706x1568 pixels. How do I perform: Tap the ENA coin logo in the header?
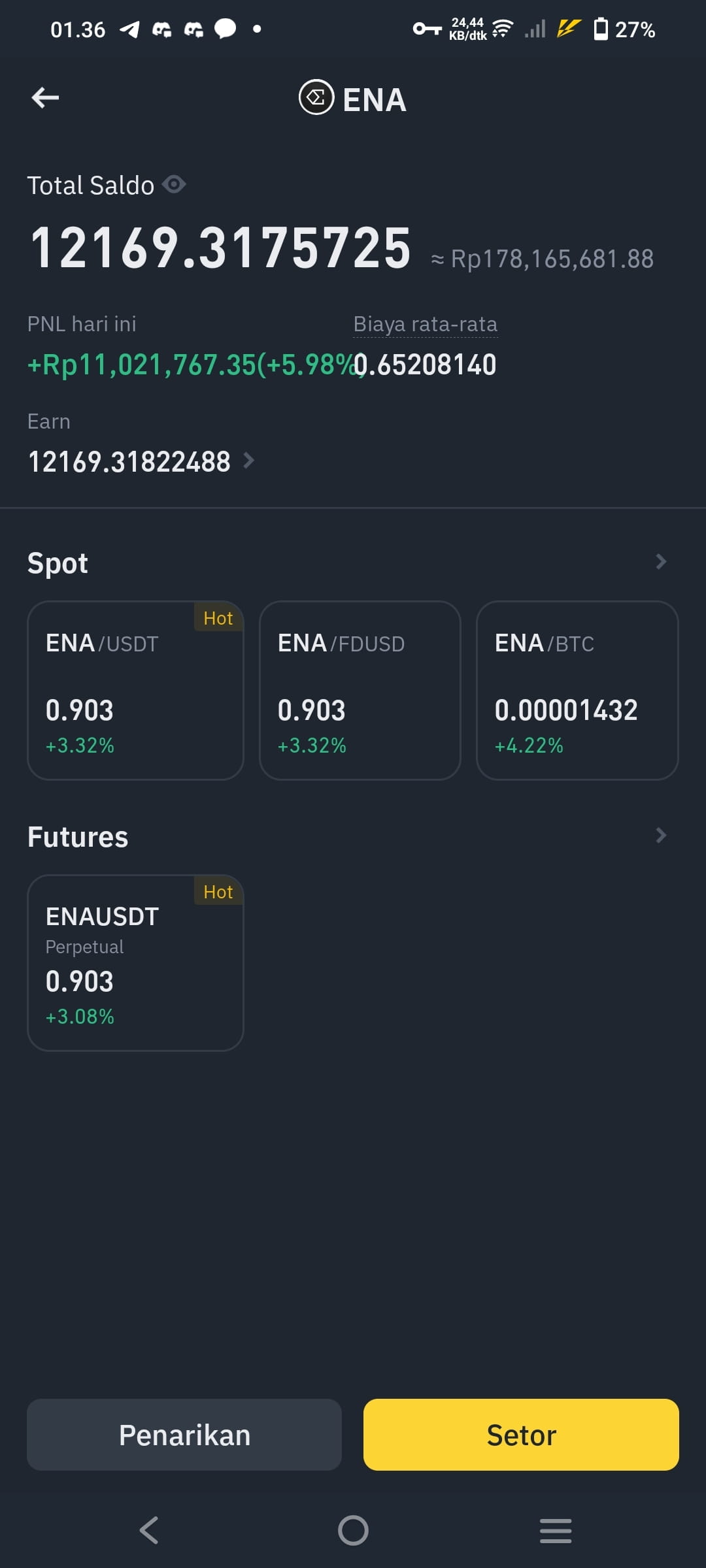pyautogui.click(x=316, y=98)
